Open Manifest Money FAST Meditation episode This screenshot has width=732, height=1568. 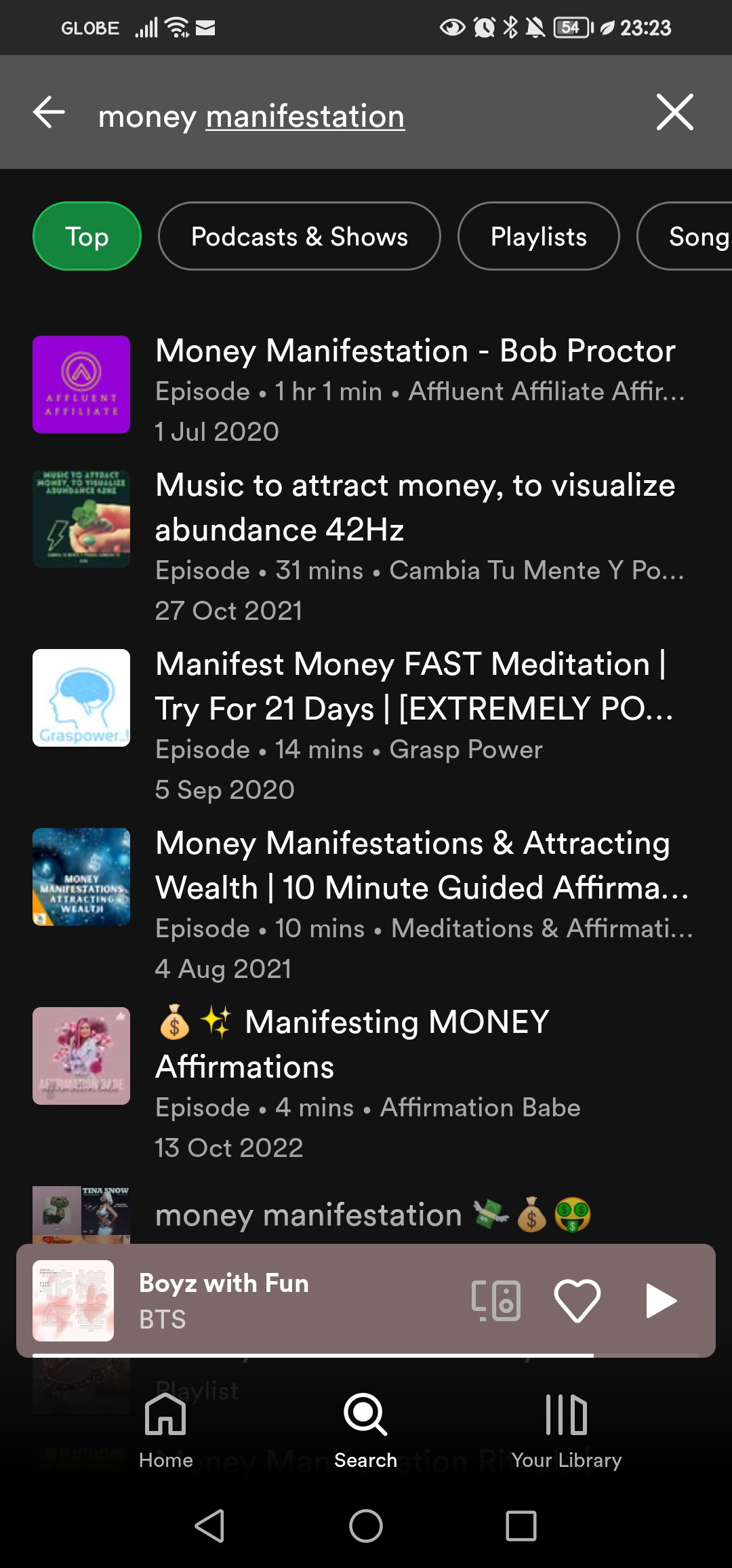[x=366, y=725]
